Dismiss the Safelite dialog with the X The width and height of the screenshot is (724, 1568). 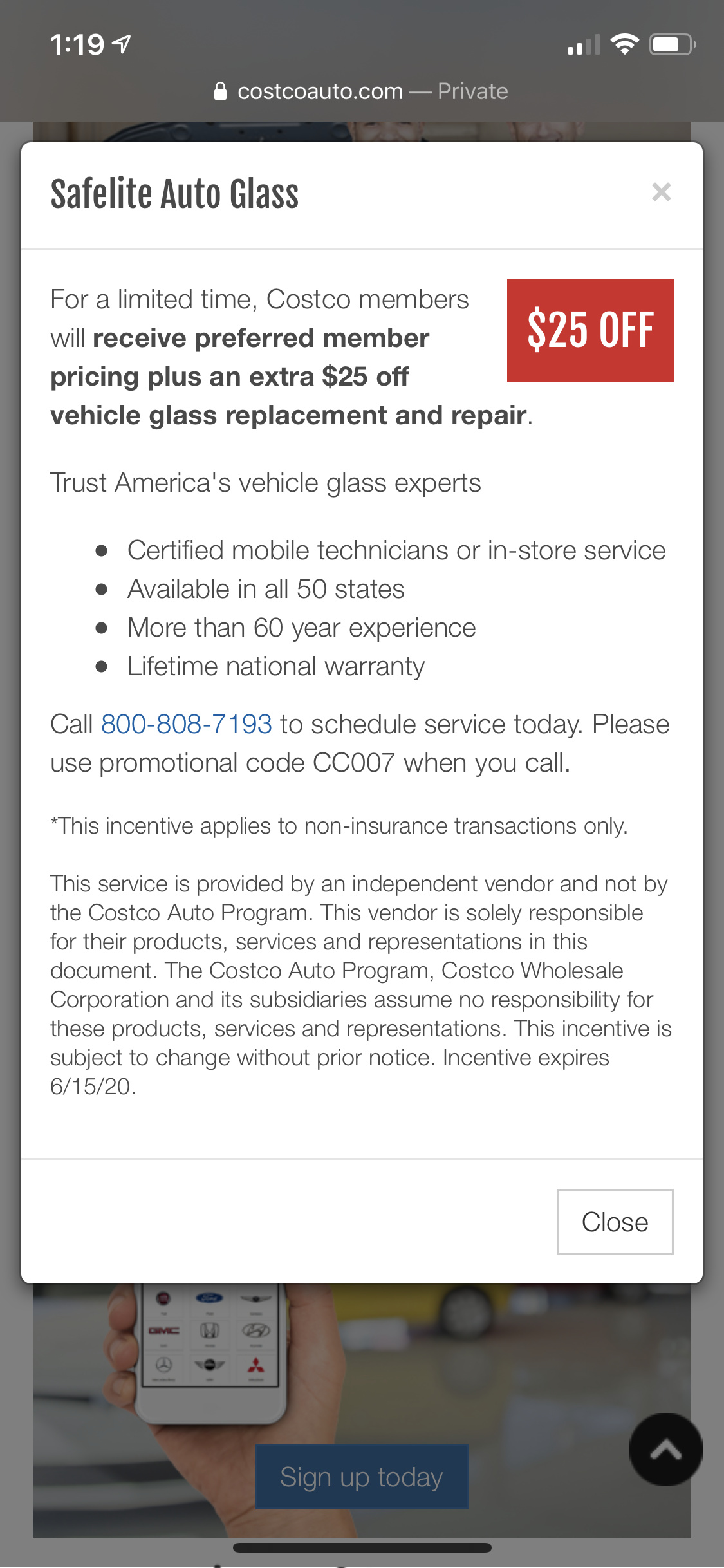click(x=661, y=192)
